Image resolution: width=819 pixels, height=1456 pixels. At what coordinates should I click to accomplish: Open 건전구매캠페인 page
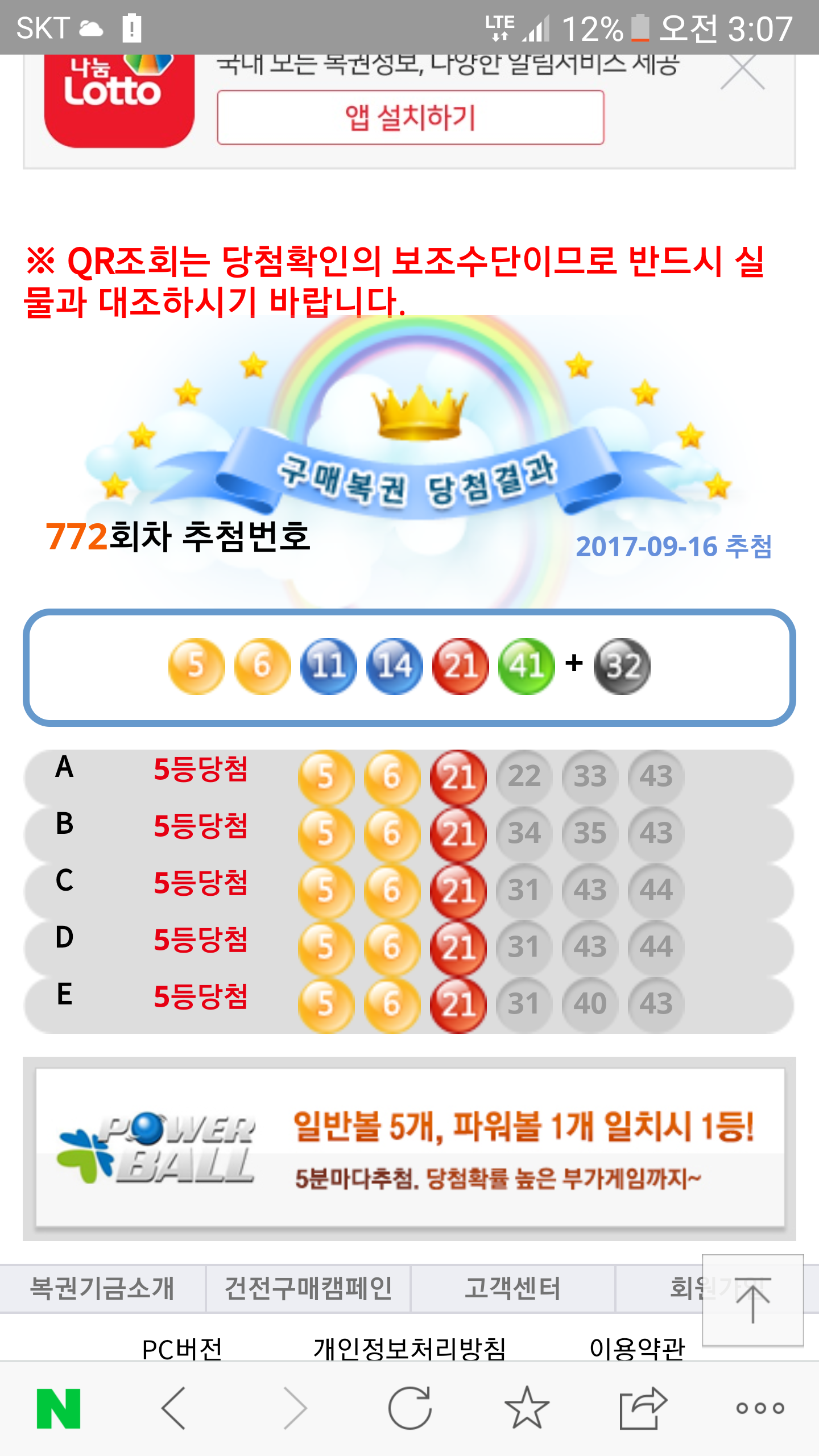308,1288
